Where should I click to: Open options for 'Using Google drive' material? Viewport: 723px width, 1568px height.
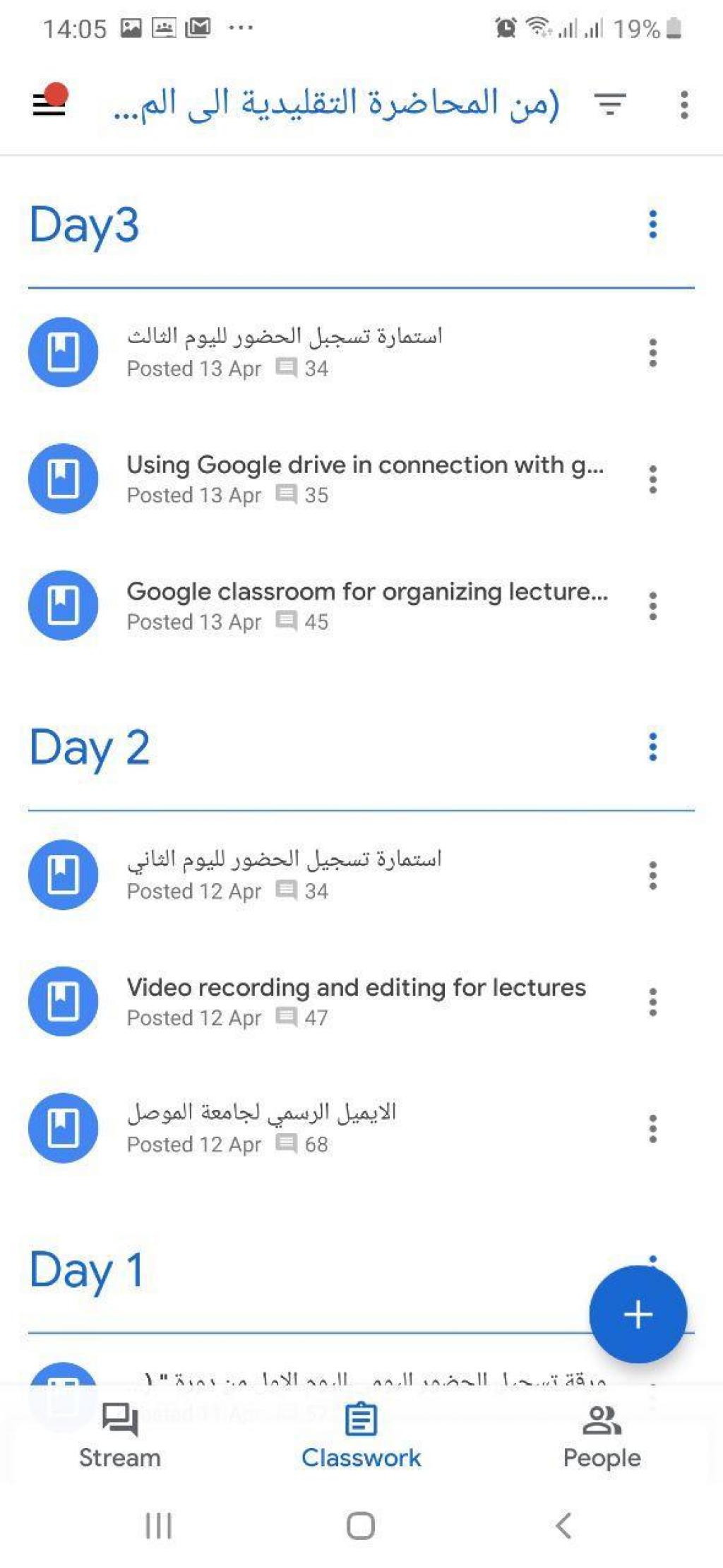coord(652,479)
